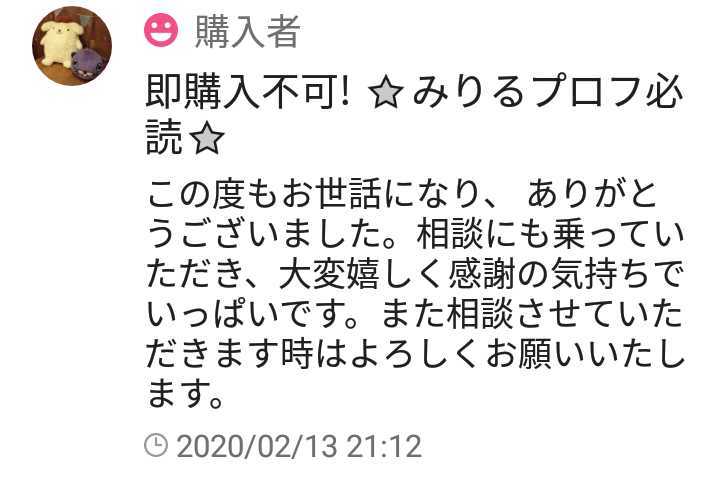Open the review from 即購入不可! みりる
The image size is (720, 478).
click(413, 116)
